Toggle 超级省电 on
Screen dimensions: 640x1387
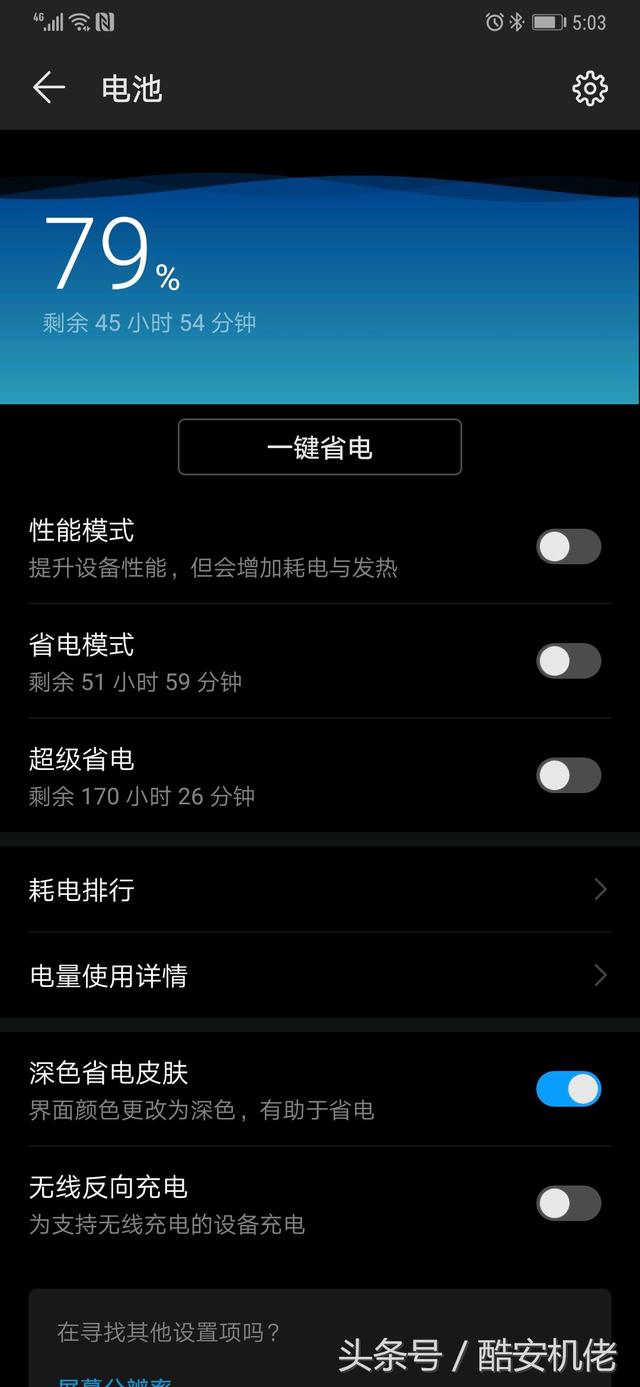(x=569, y=775)
